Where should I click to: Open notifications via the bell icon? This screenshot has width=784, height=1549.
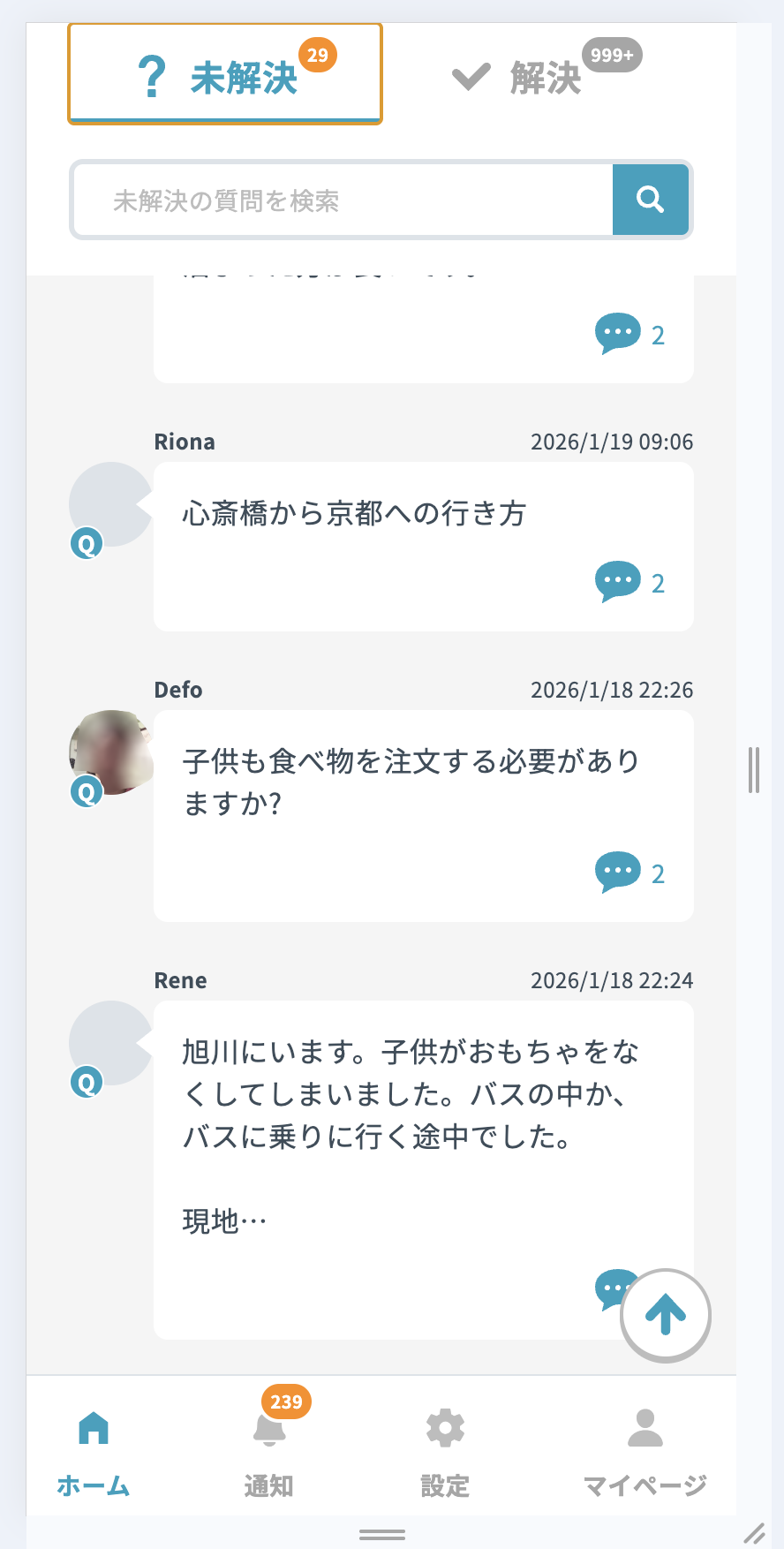click(x=268, y=1431)
